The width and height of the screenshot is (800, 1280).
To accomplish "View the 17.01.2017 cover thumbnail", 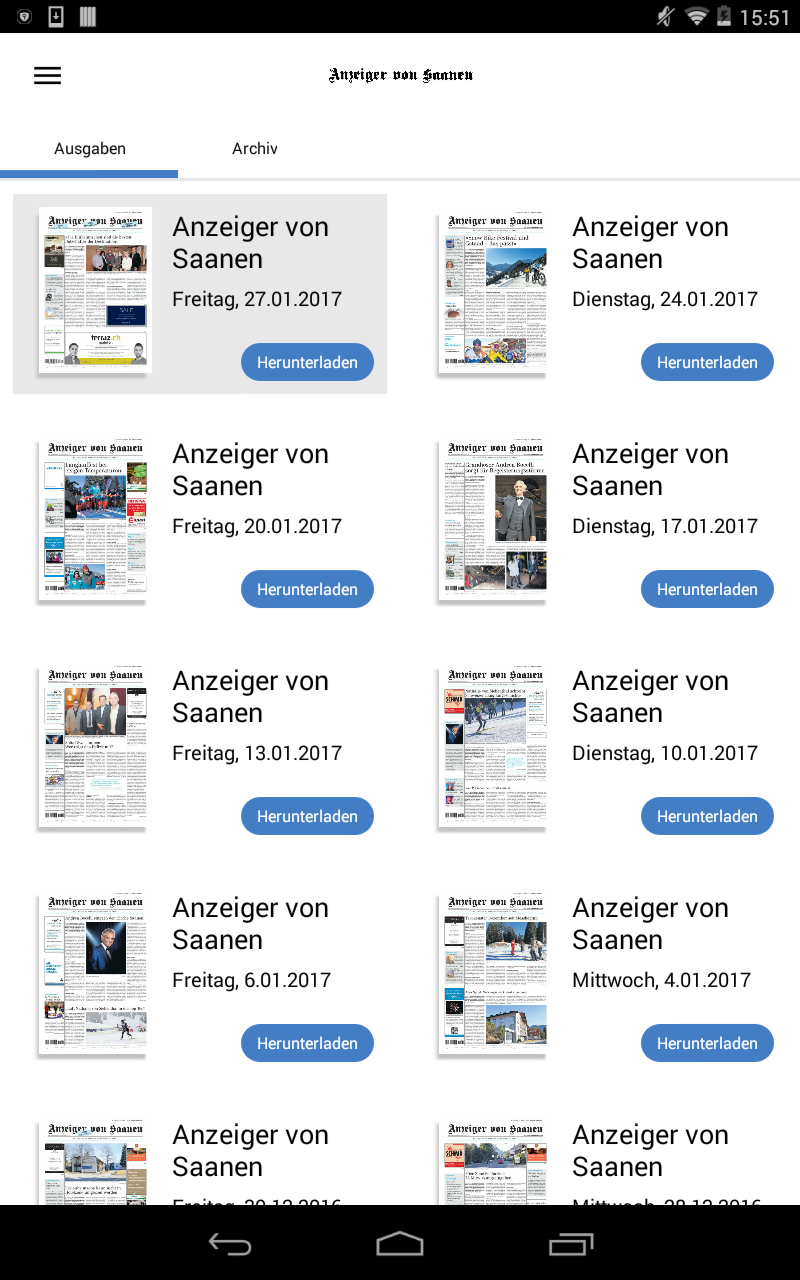I will (495, 518).
